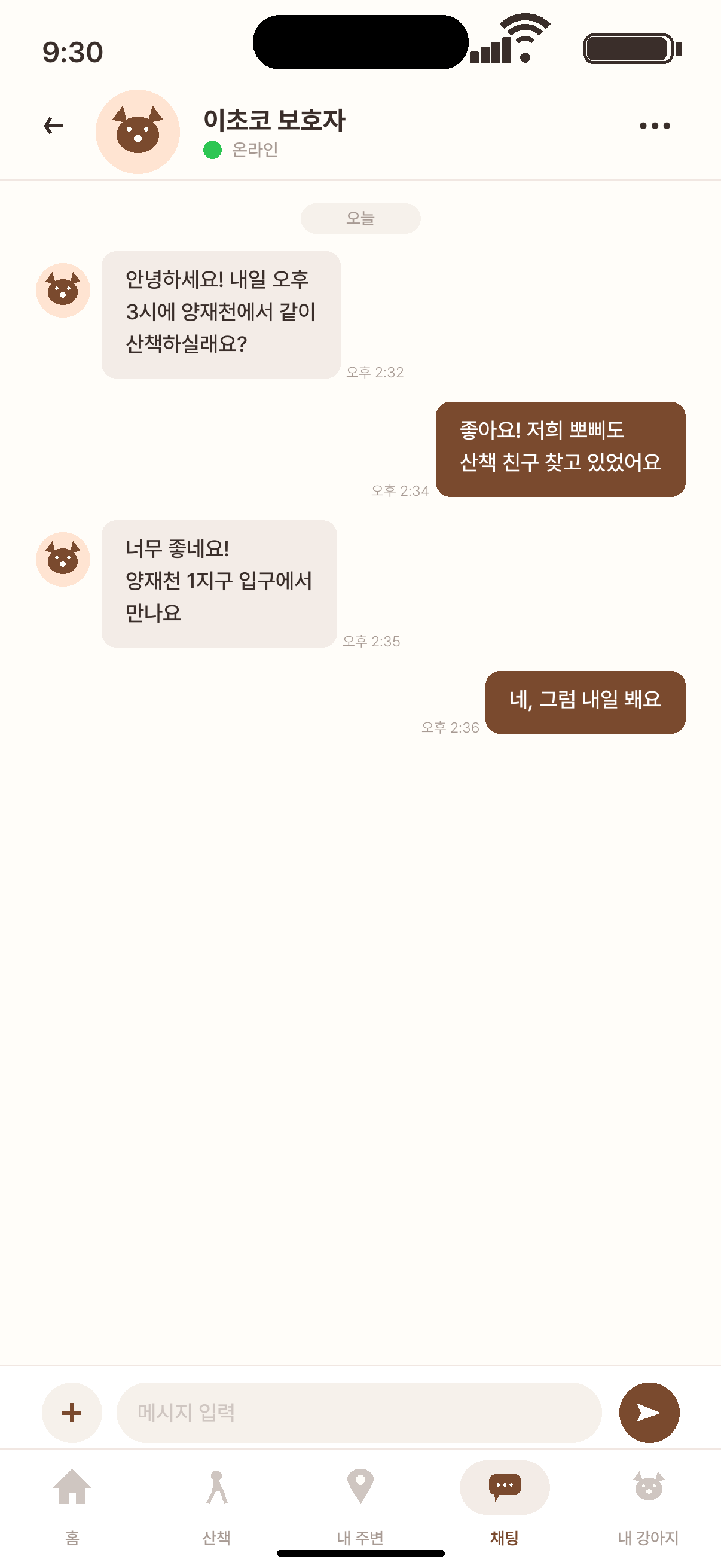Viewport: 721px width, 1568px height.
Task: Open the 내 강아지 dog face icon
Action: click(x=649, y=1488)
